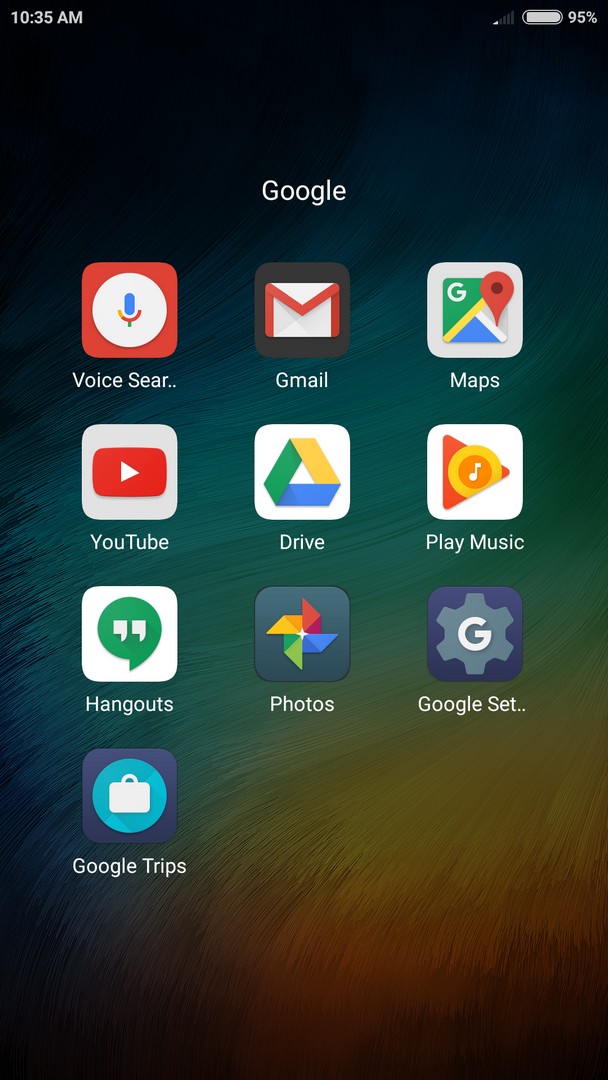Launch the Photos app

[x=302, y=634]
